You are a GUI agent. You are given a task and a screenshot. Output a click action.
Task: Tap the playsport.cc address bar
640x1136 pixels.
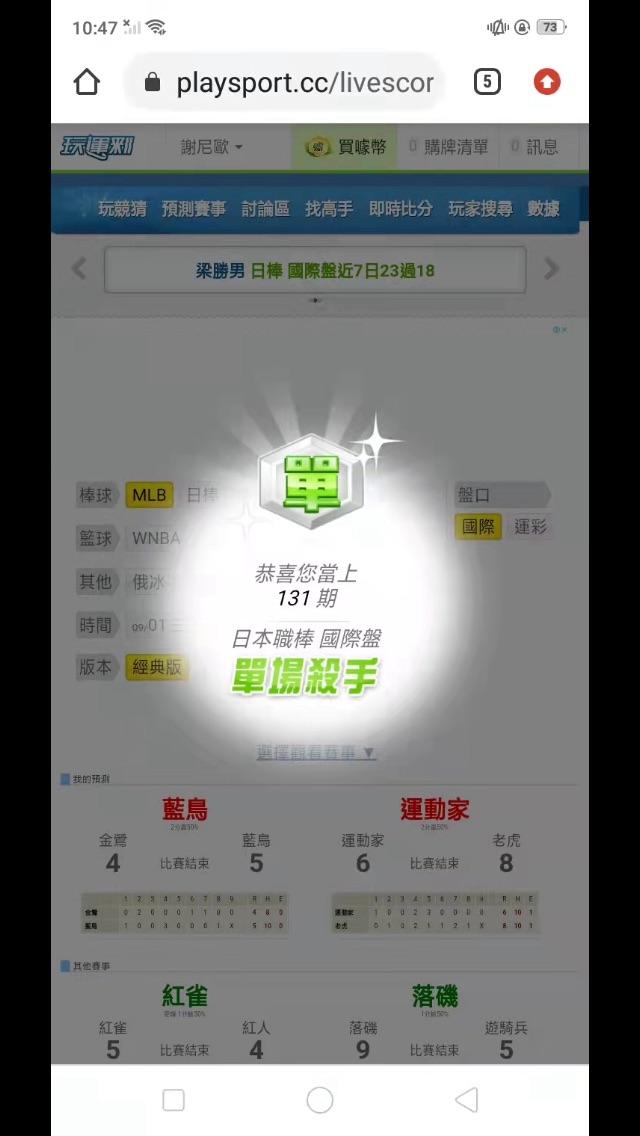pos(300,82)
